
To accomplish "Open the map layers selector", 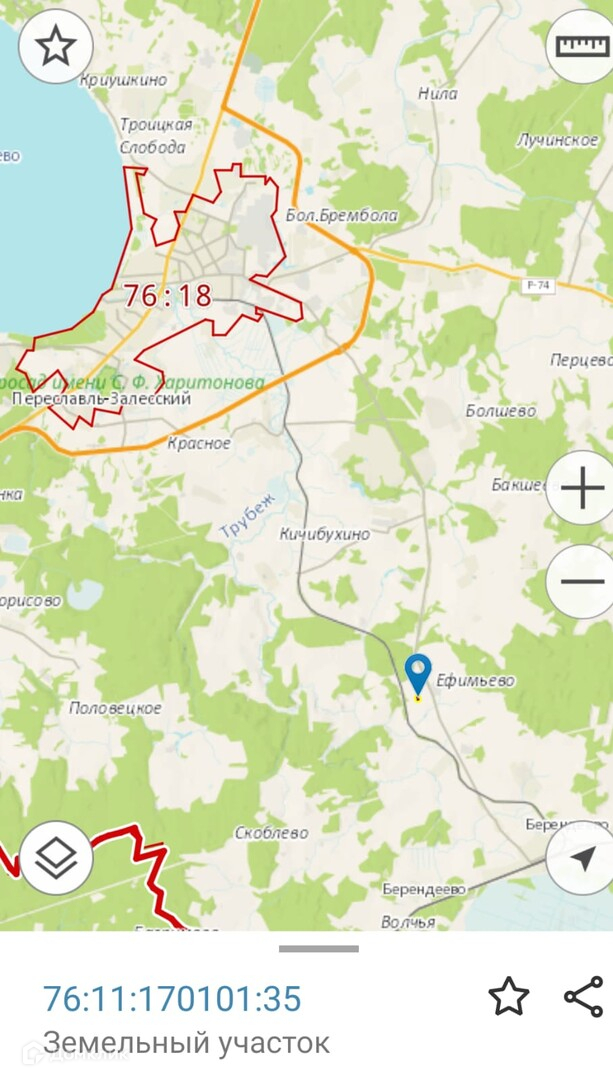I will tap(56, 858).
